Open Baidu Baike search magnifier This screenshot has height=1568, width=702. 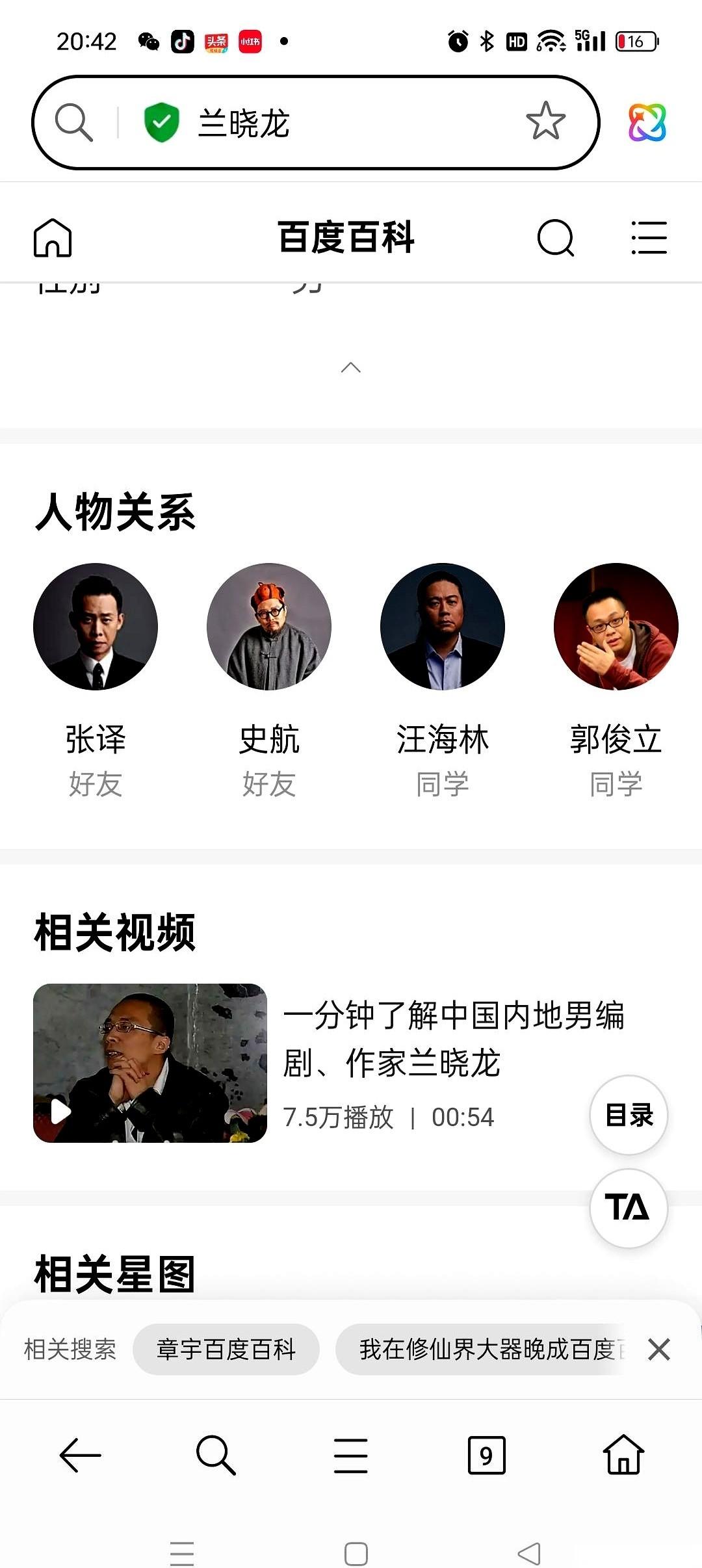[556, 238]
